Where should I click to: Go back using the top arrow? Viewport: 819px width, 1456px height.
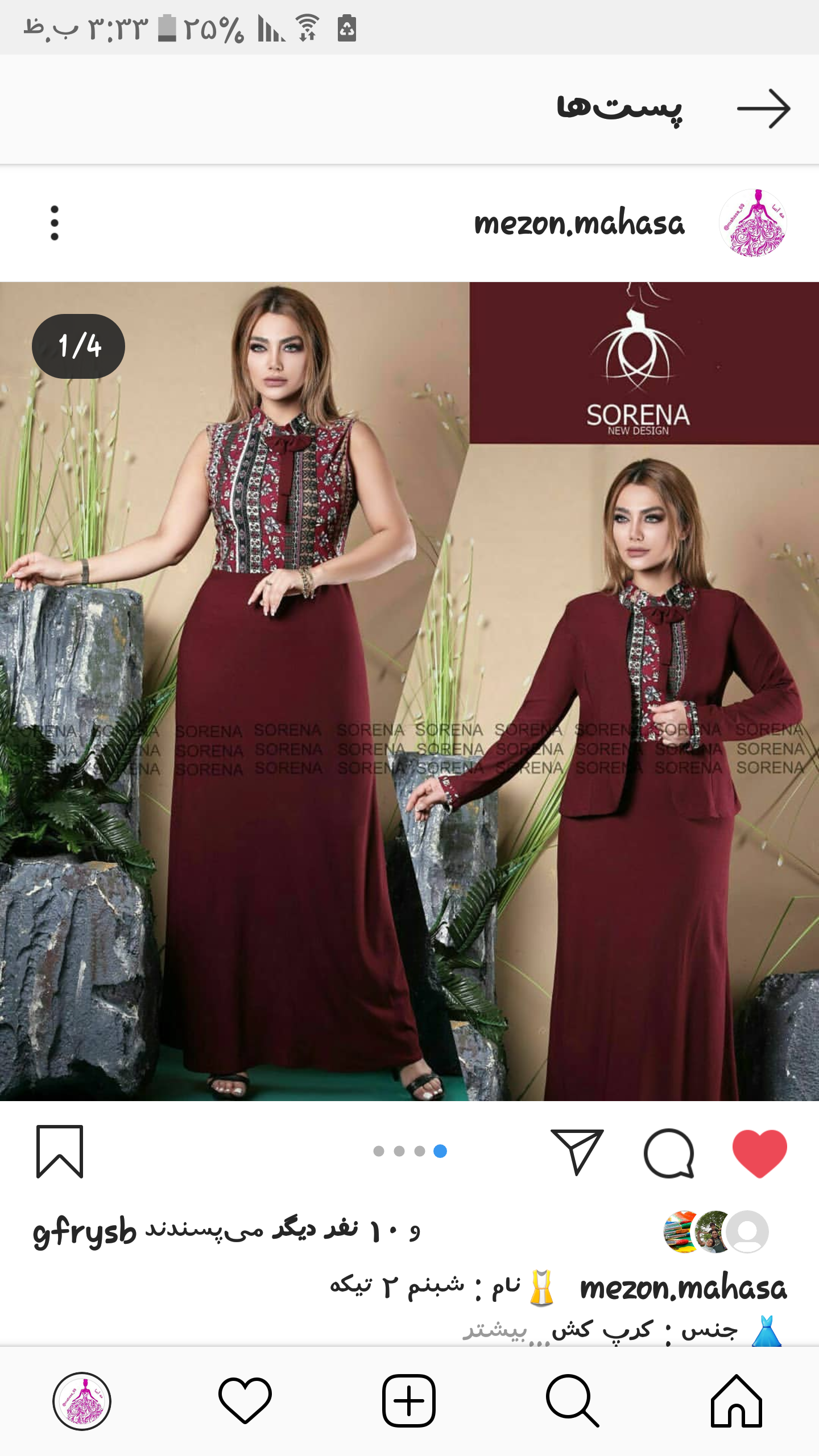tap(763, 108)
